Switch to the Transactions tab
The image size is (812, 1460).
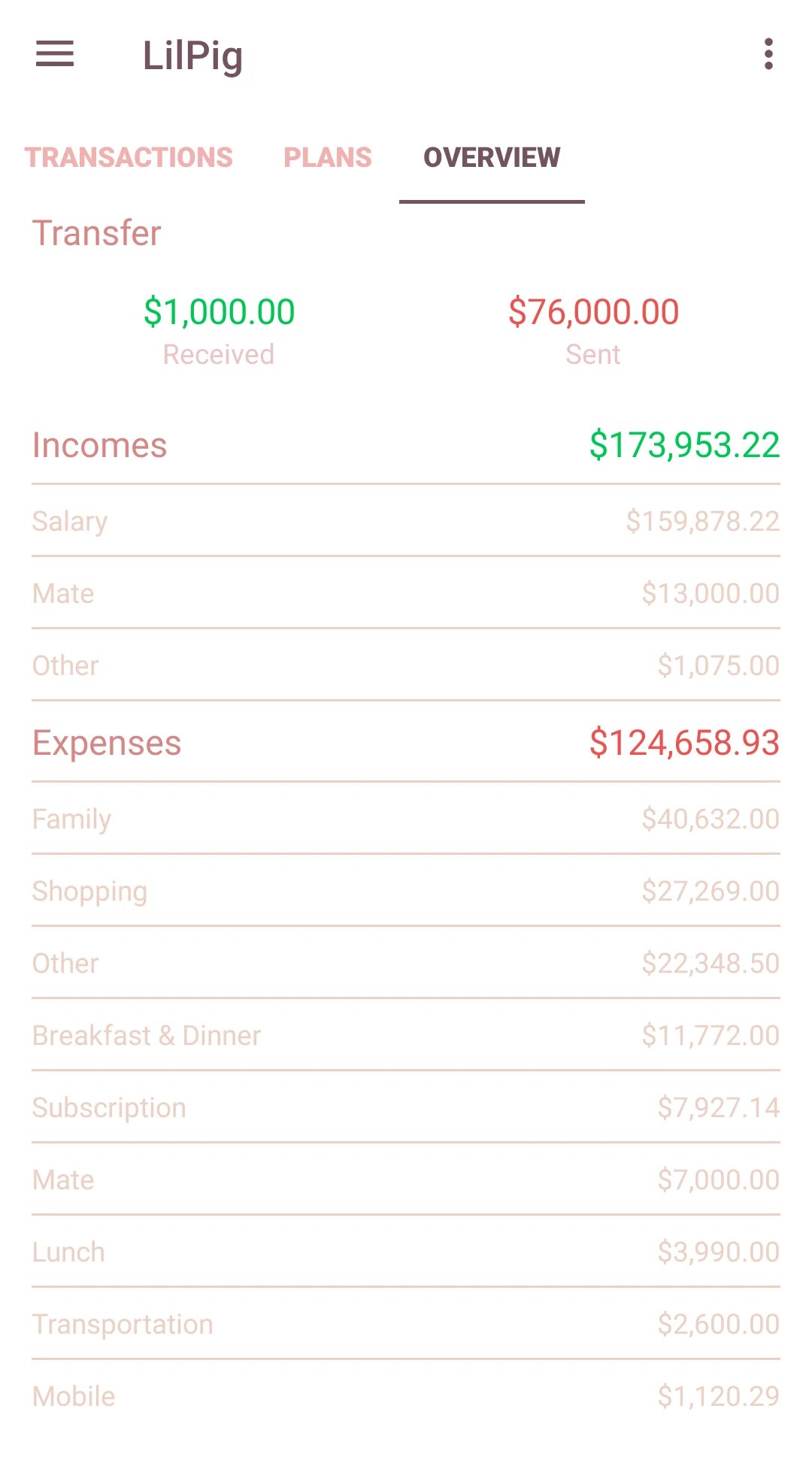[129, 157]
